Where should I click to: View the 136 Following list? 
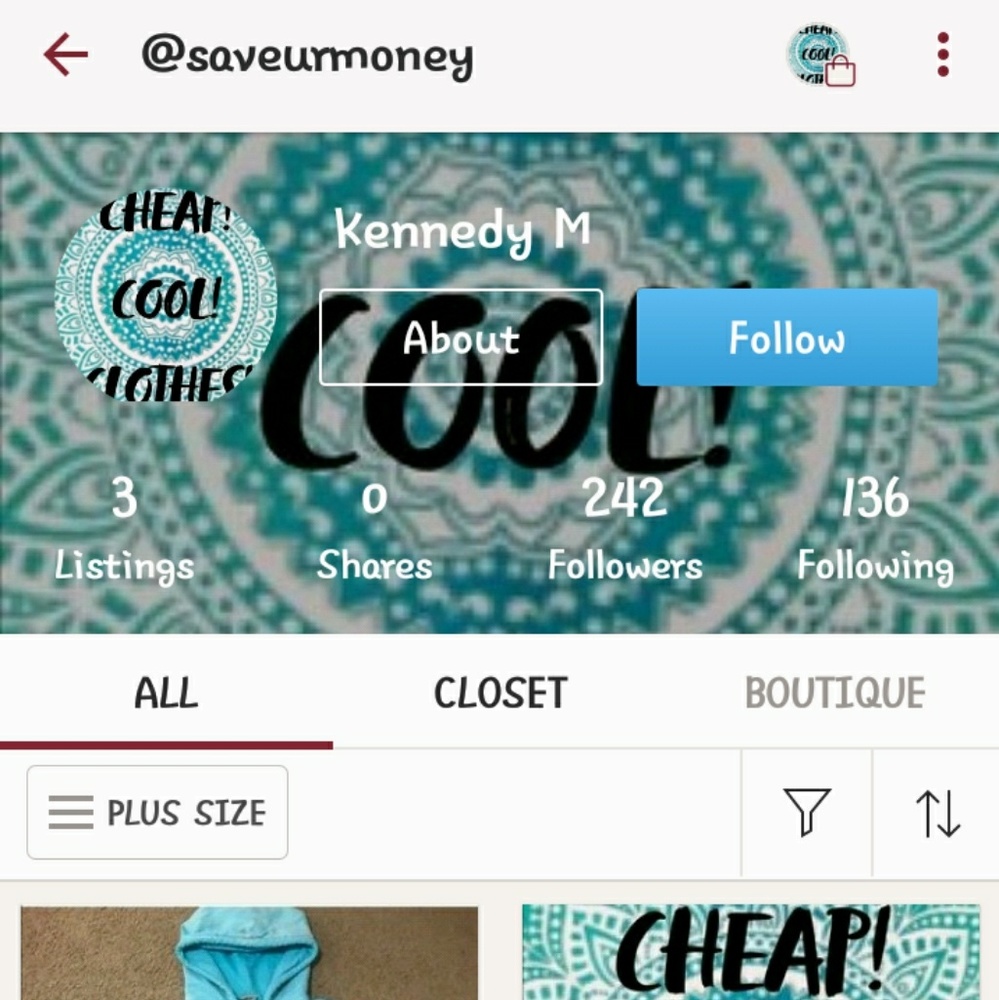[874, 530]
